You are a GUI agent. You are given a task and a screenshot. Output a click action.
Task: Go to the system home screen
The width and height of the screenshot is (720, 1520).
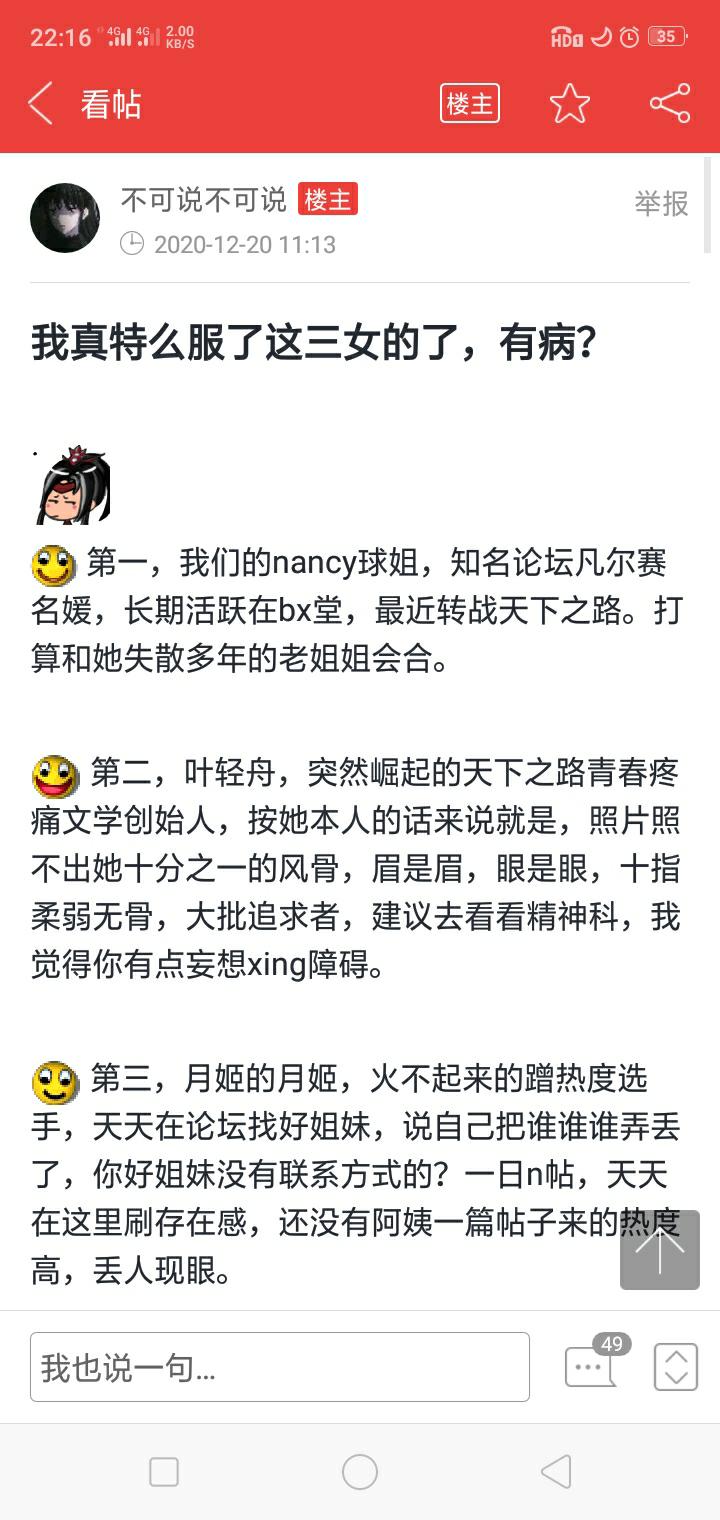coord(360,1472)
